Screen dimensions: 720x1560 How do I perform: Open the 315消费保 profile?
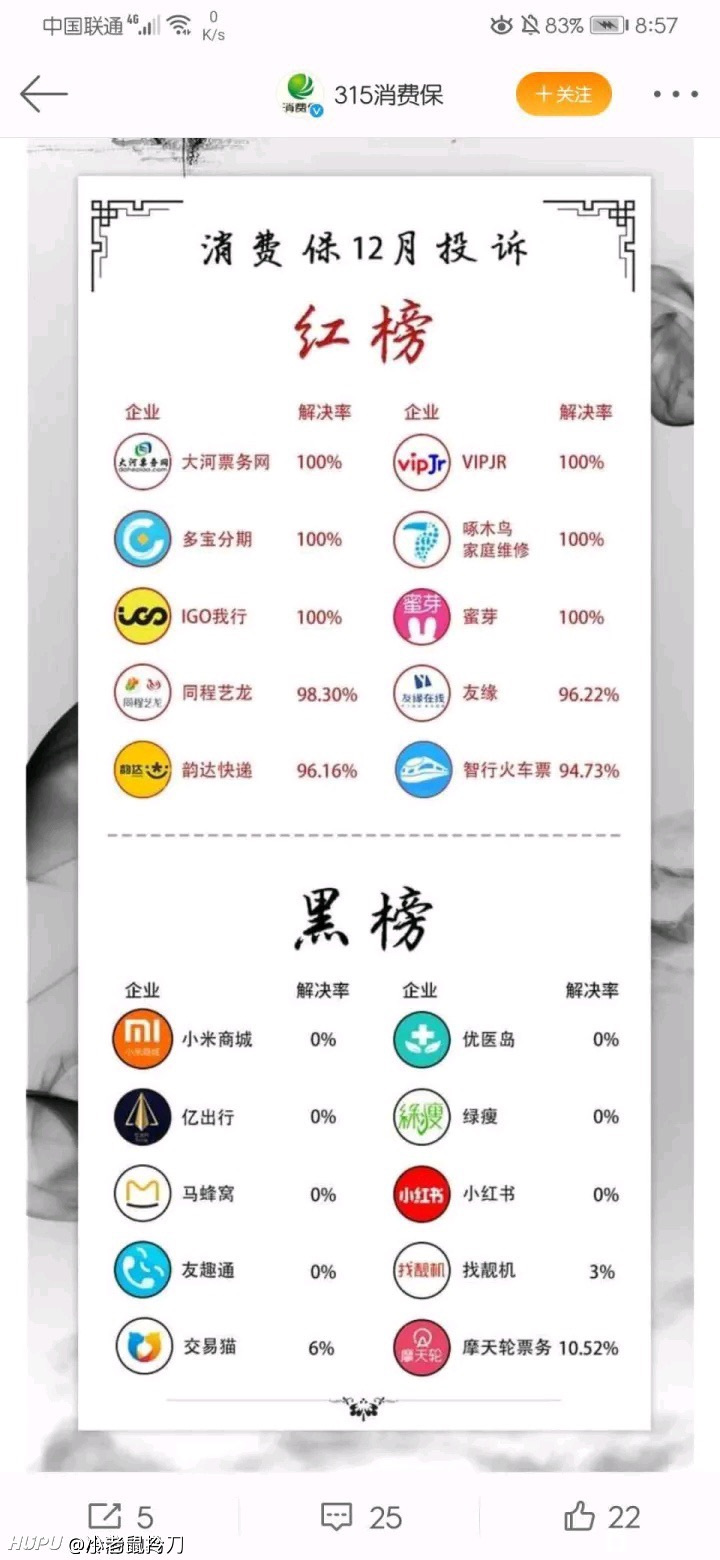point(360,95)
